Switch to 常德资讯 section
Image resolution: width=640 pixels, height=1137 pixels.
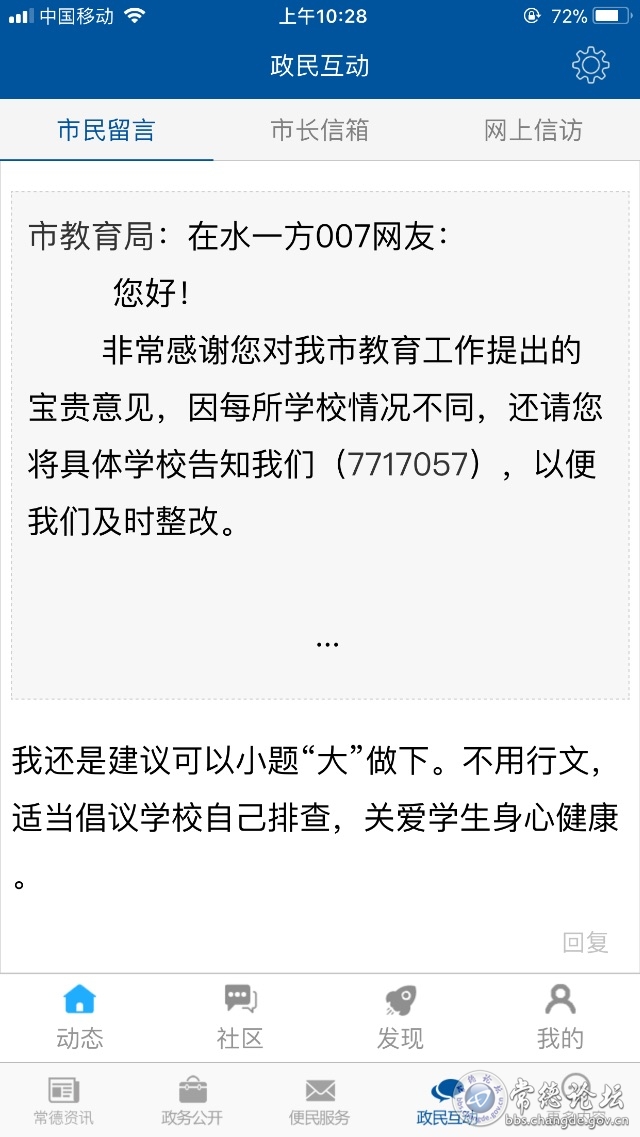pyautogui.click(x=63, y=1101)
